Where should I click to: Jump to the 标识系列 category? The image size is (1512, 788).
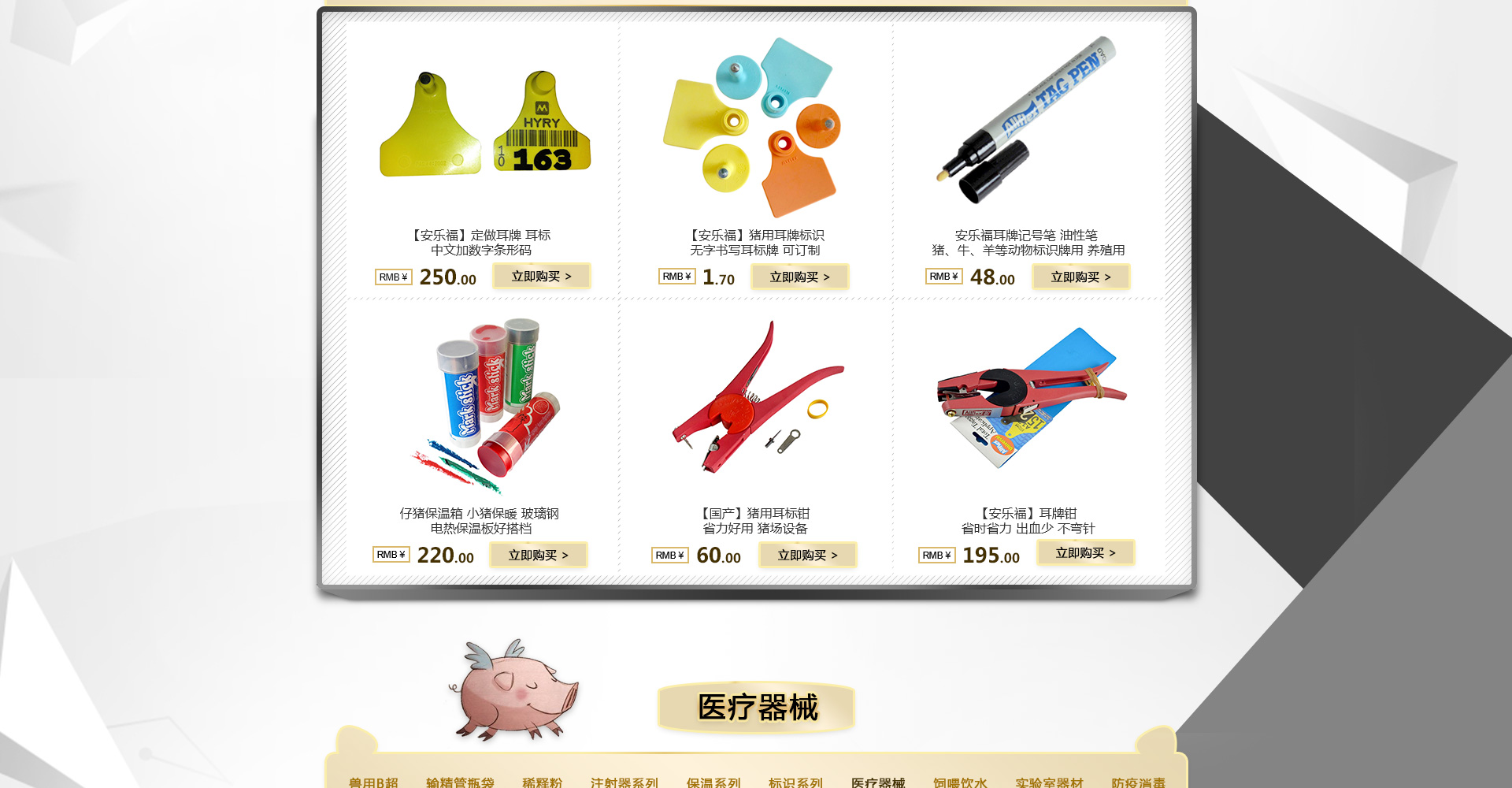point(795,782)
